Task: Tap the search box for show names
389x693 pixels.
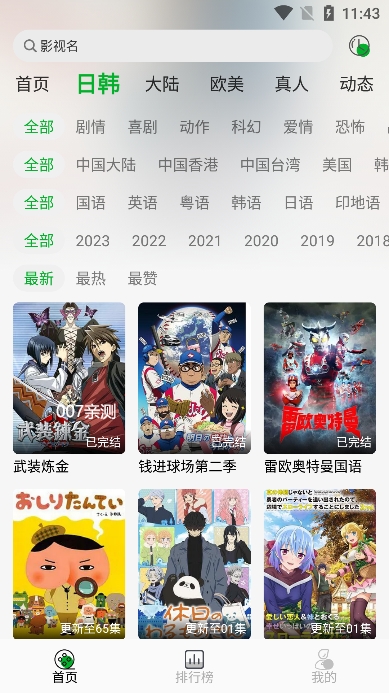Action: pos(172,46)
